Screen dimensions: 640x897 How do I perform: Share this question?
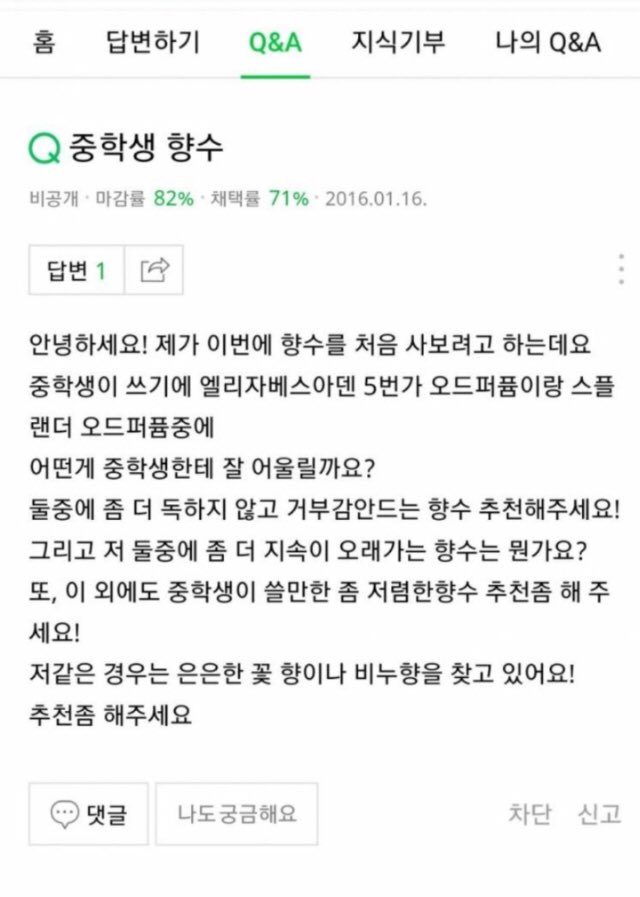(x=155, y=270)
